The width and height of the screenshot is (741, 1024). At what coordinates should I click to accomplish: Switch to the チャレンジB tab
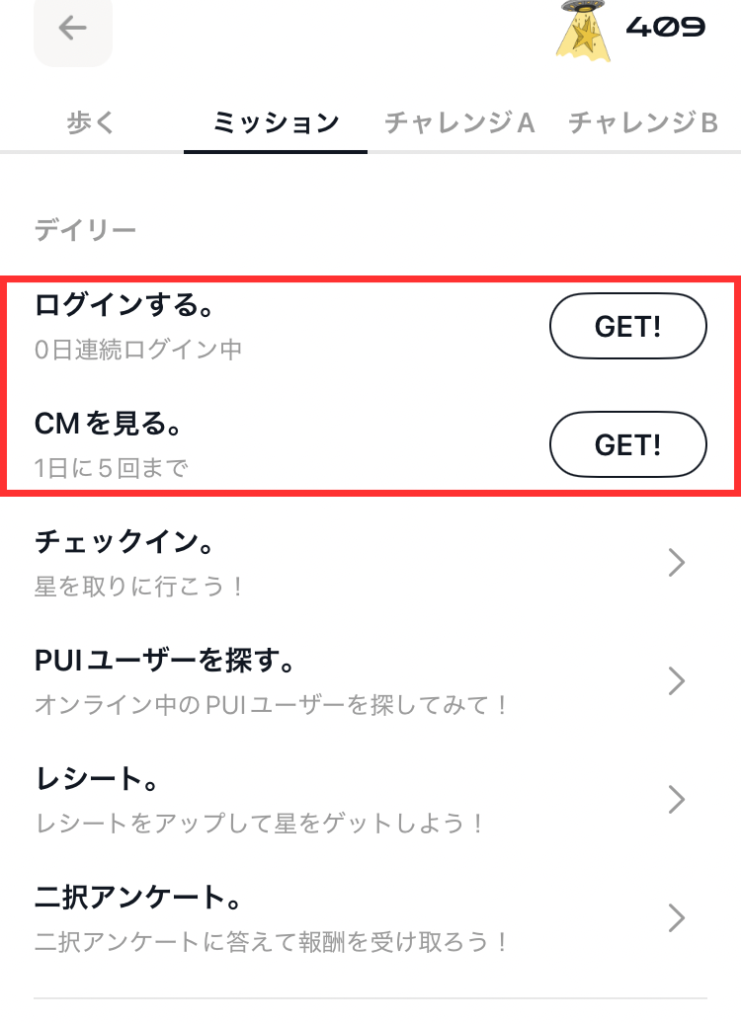643,123
